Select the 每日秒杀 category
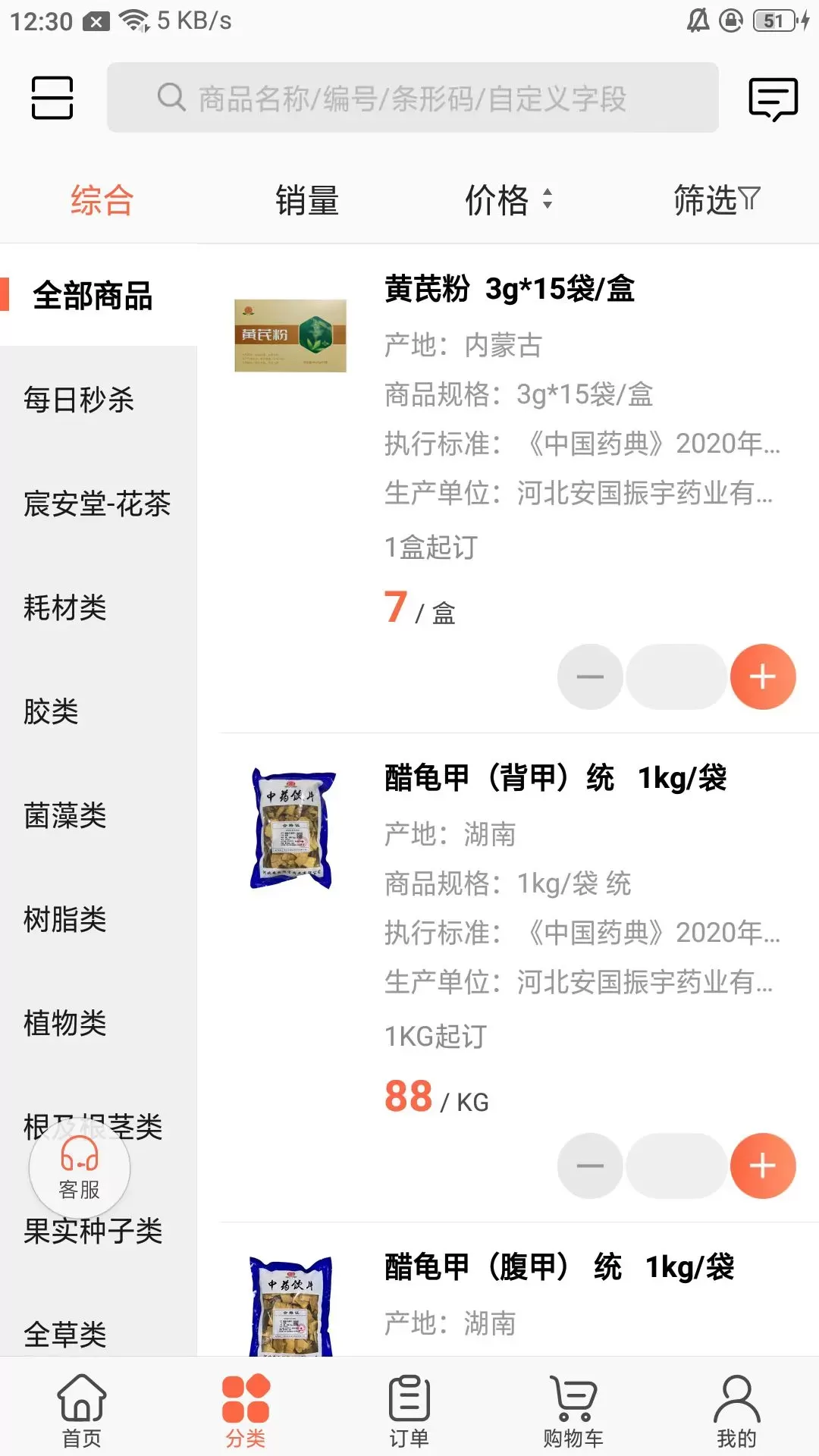 [x=79, y=400]
